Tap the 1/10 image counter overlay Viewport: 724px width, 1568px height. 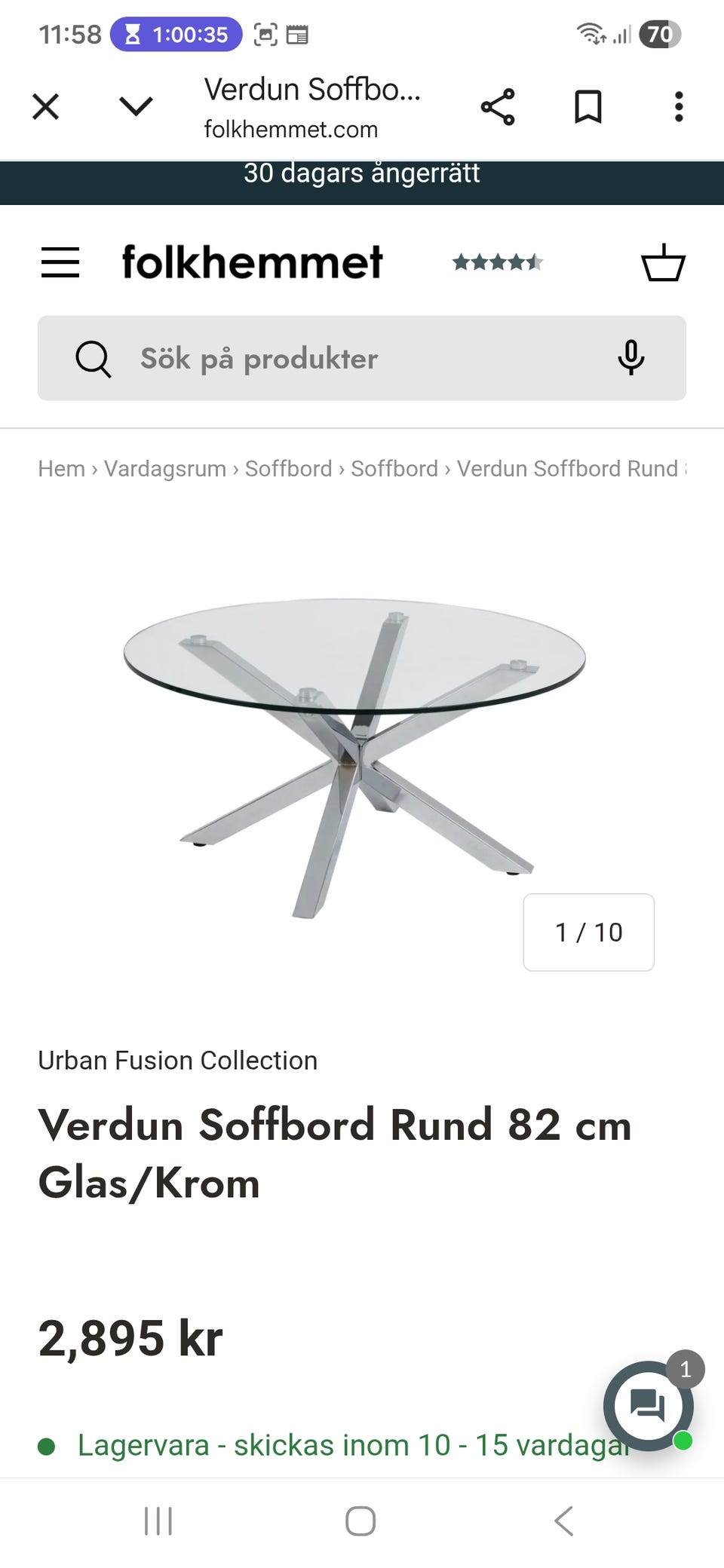click(x=588, y=933)
